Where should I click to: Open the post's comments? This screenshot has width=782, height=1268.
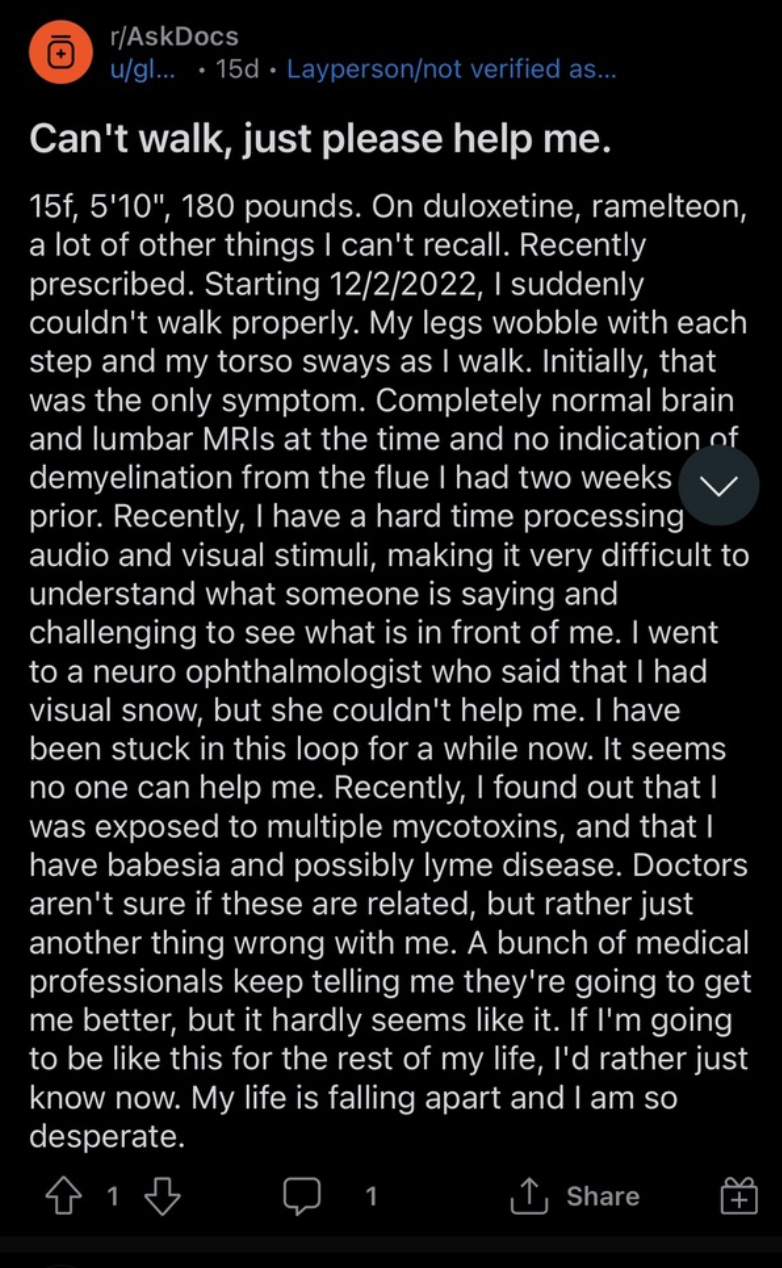click(300, 1196)
